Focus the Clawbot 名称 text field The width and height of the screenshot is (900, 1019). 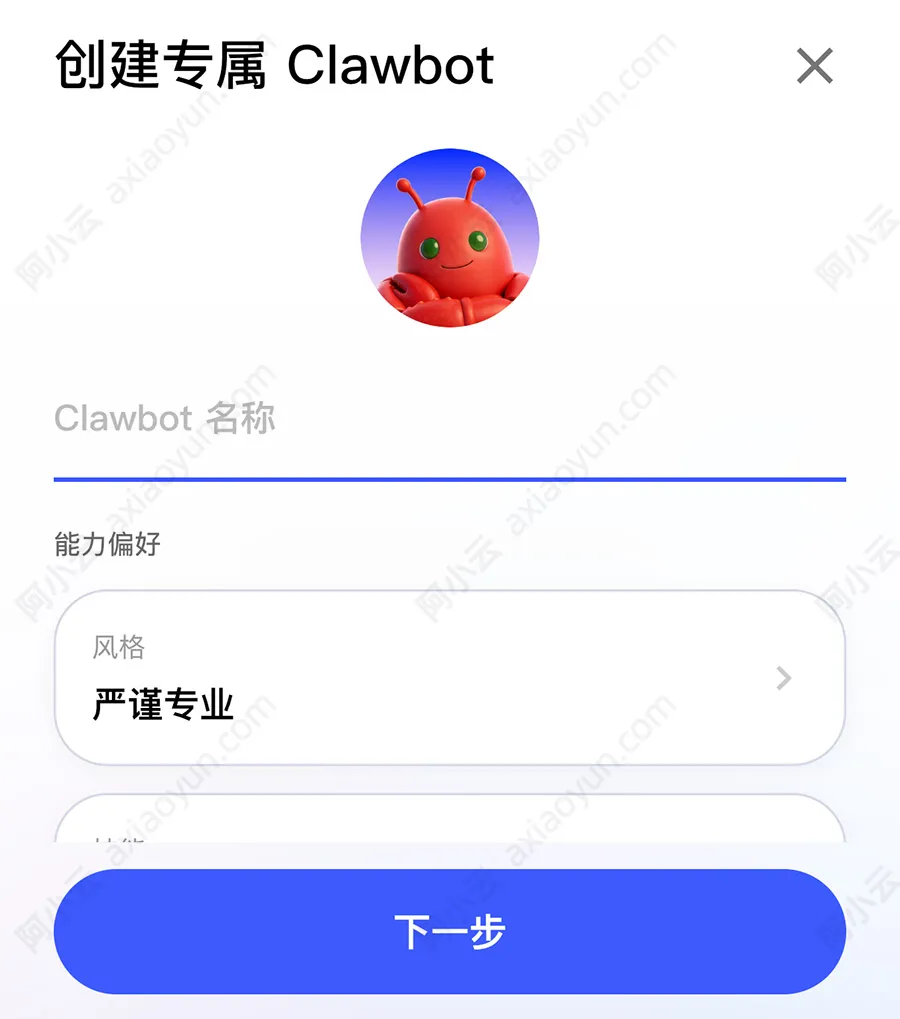450,420
